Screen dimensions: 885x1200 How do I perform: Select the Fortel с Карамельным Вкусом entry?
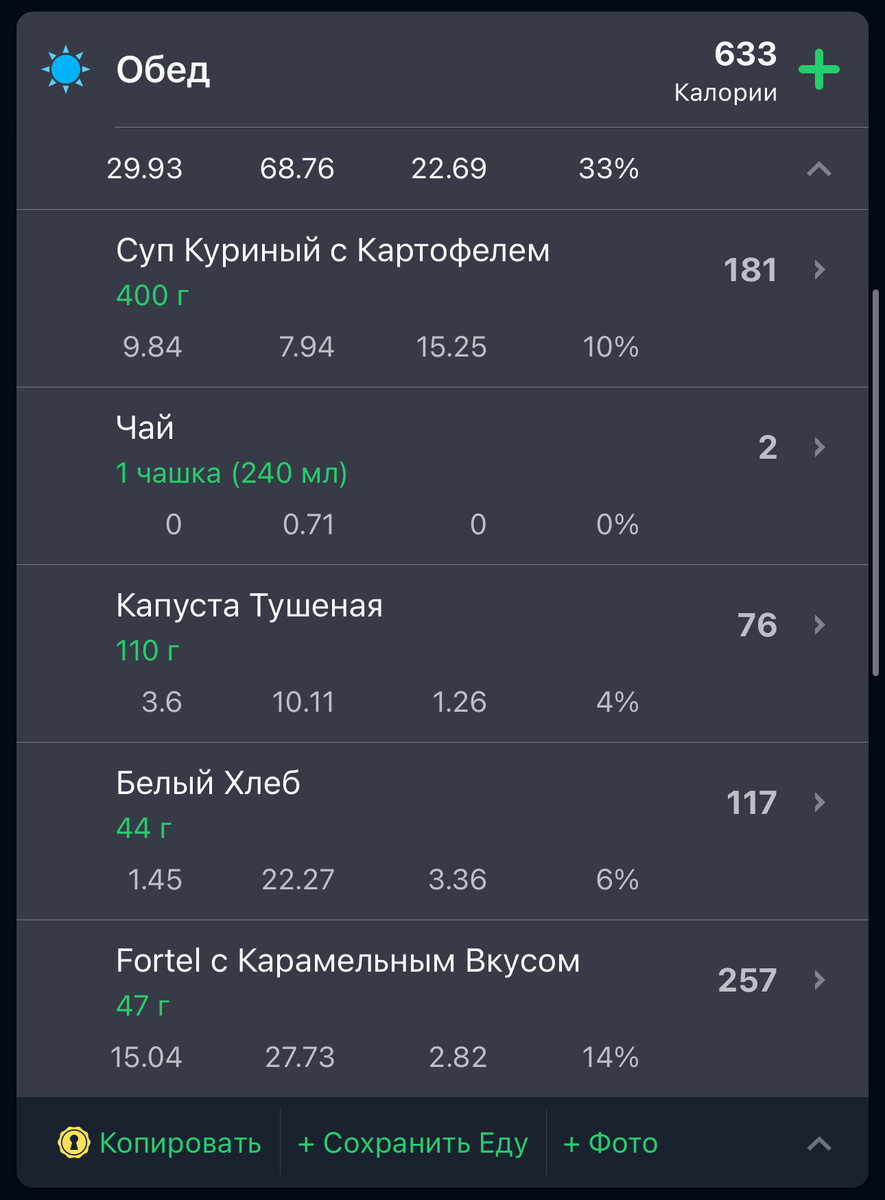coord(350,960)
